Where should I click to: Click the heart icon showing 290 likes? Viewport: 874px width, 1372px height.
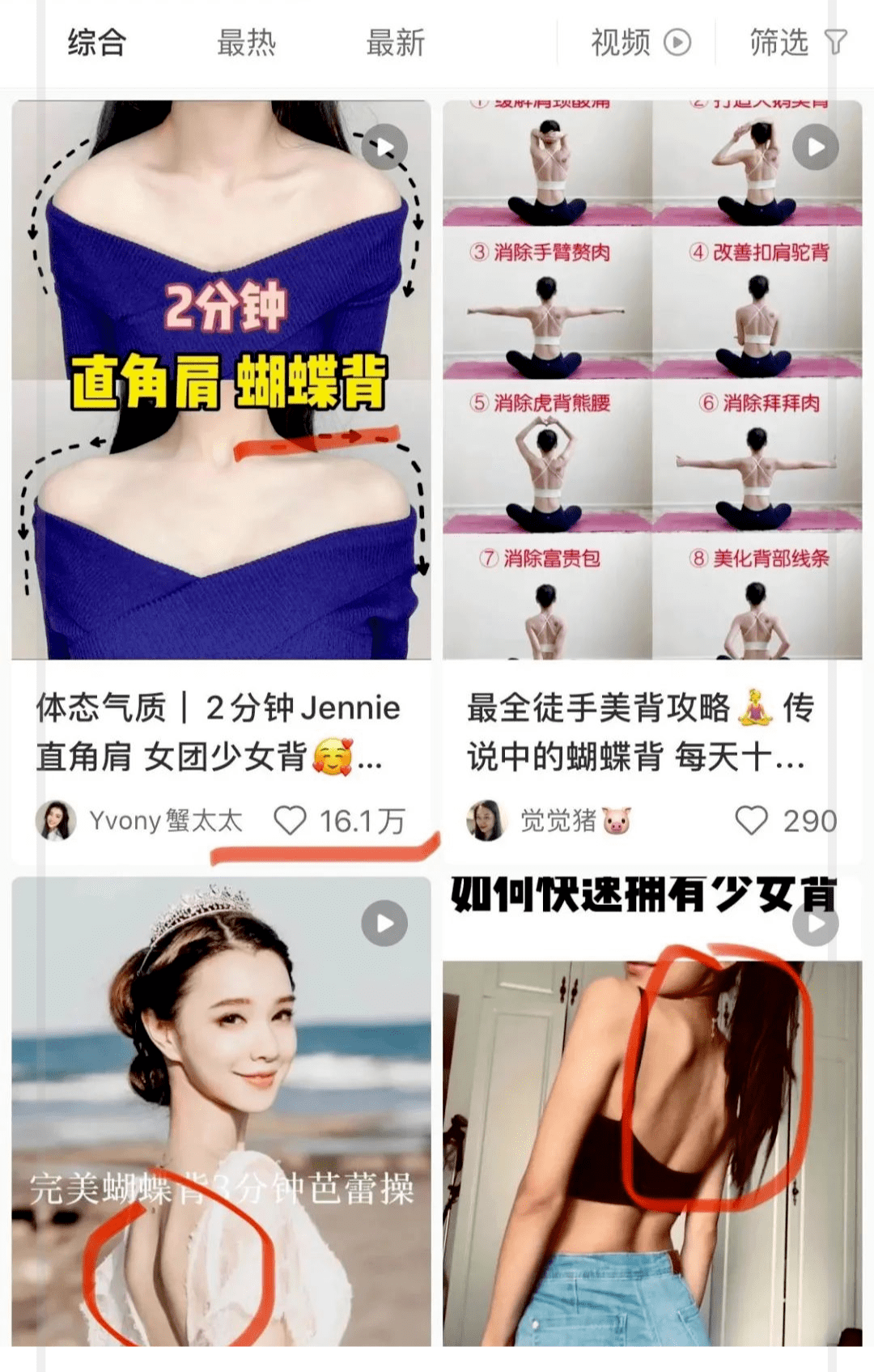(753, 821)
